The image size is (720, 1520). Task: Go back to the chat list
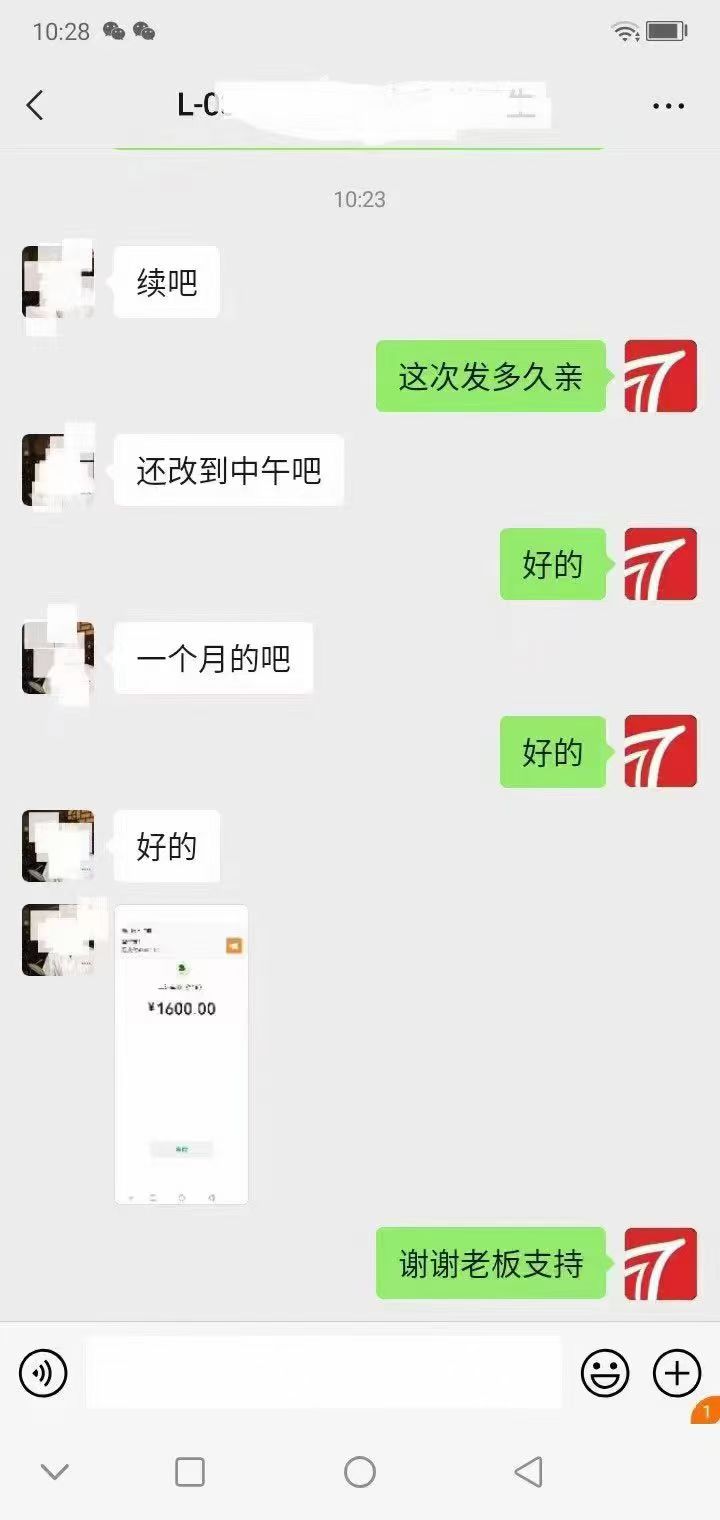(36, 105)
